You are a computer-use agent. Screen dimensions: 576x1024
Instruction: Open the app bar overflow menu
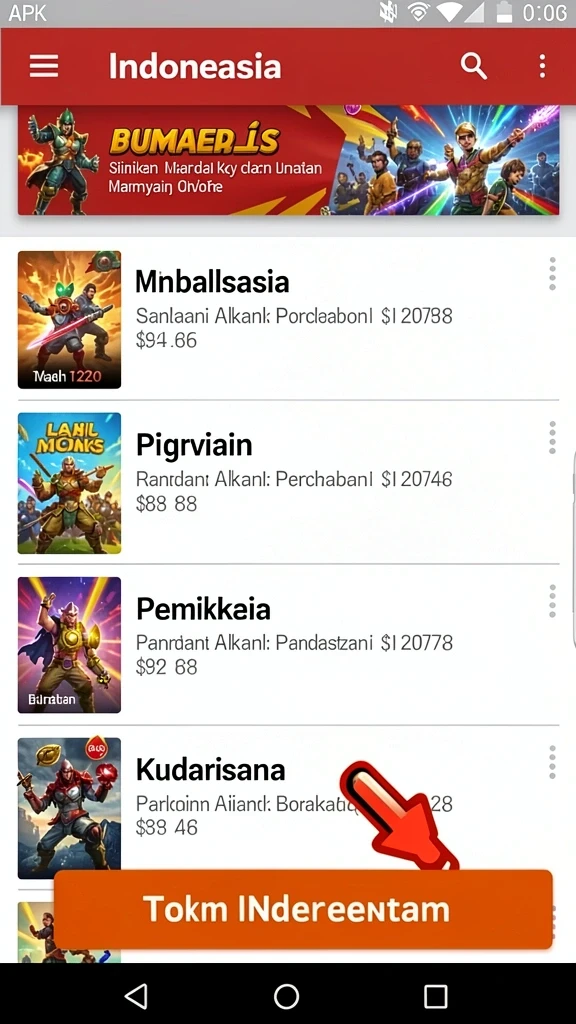542,66
